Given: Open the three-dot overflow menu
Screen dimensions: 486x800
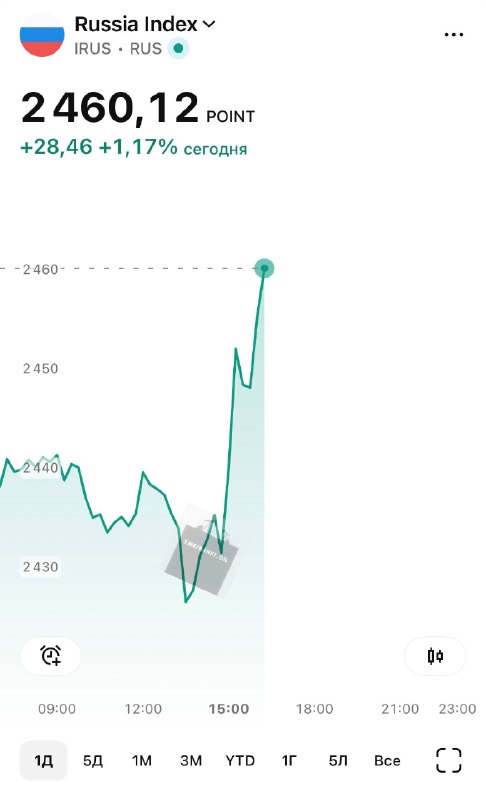Looking at the screenshot, I should click(x=453, y=35).
